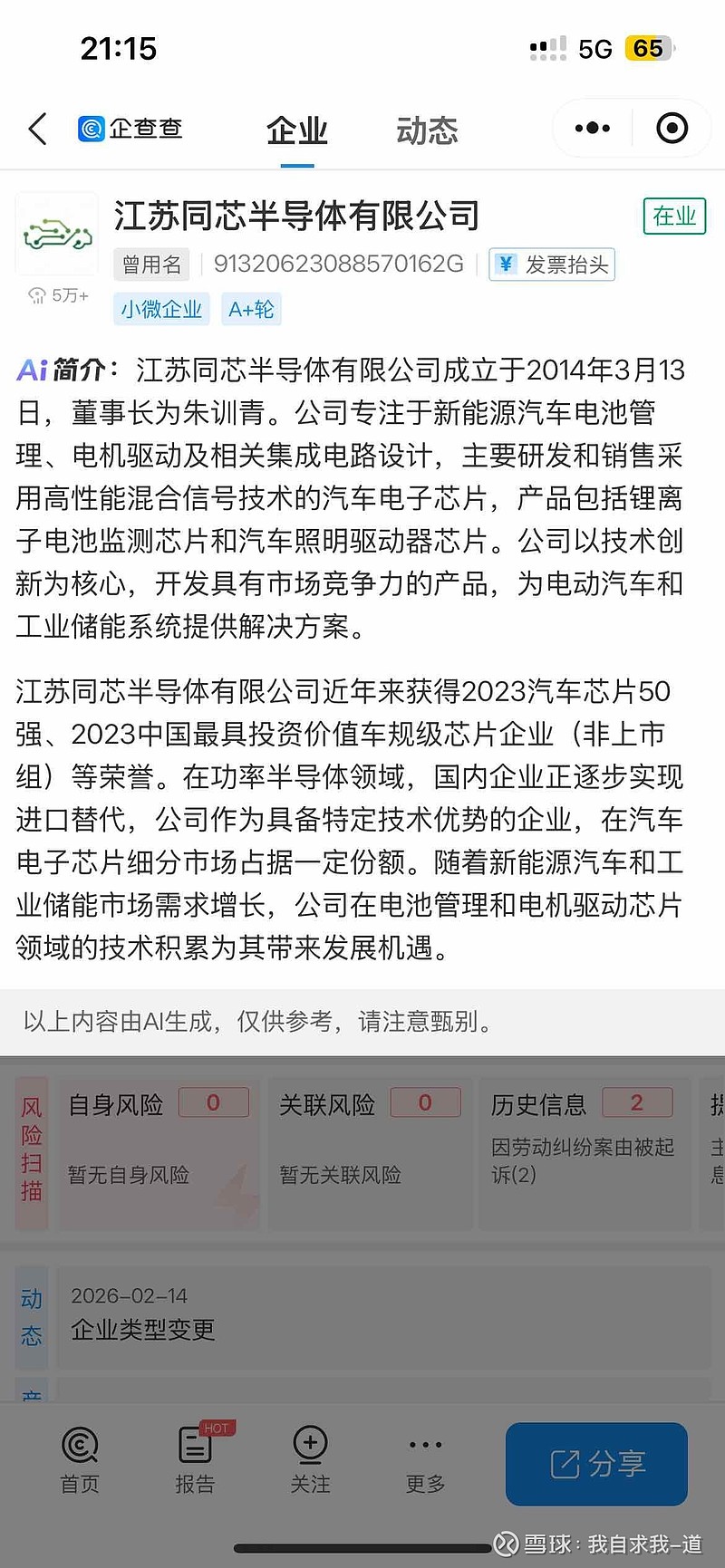This screenshot has width=725, height=1568.
Task: Open the 企业类型变更 dated entry
Action: pos(140,1331)
